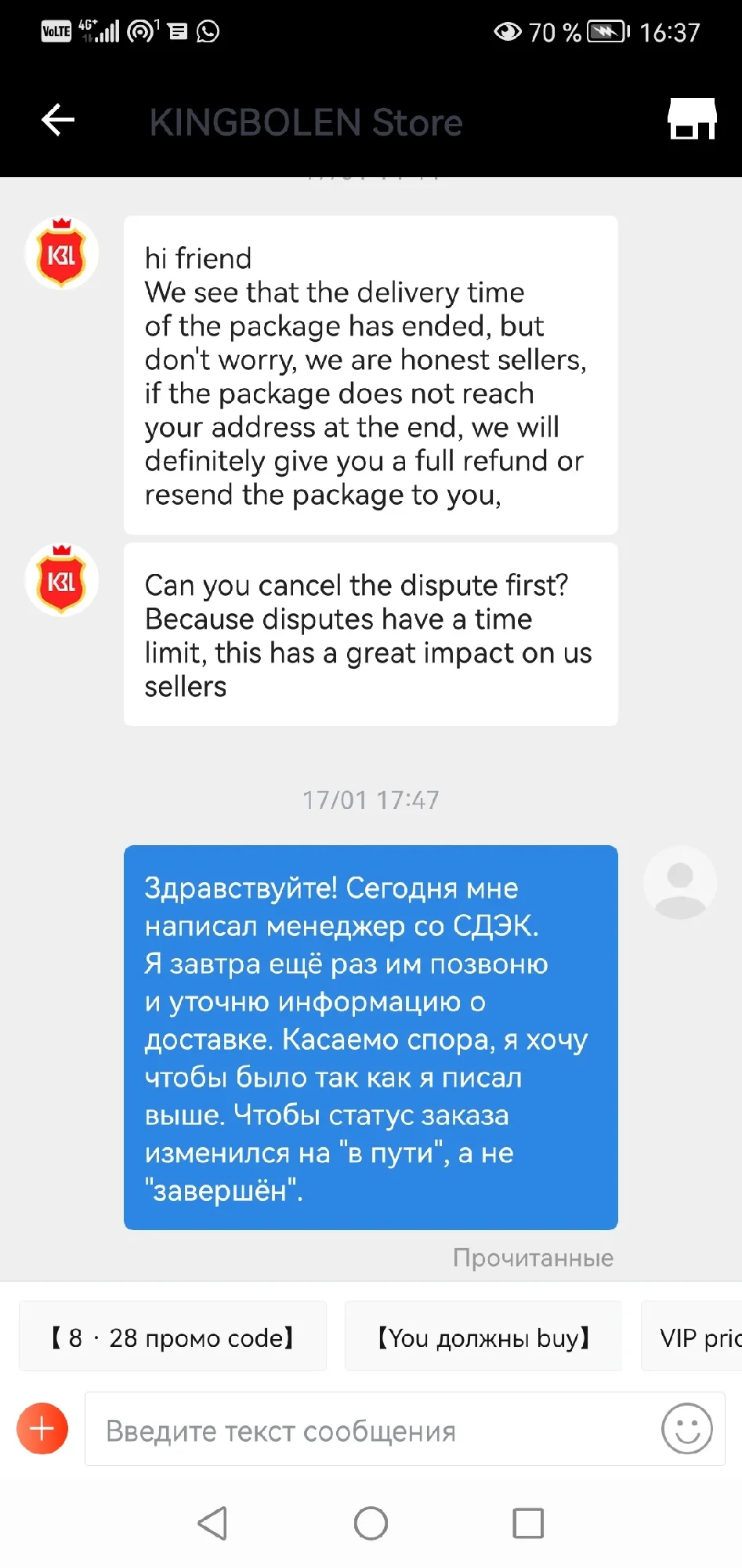Open the KINGBOLEN store page icon

tap(692, 119)
